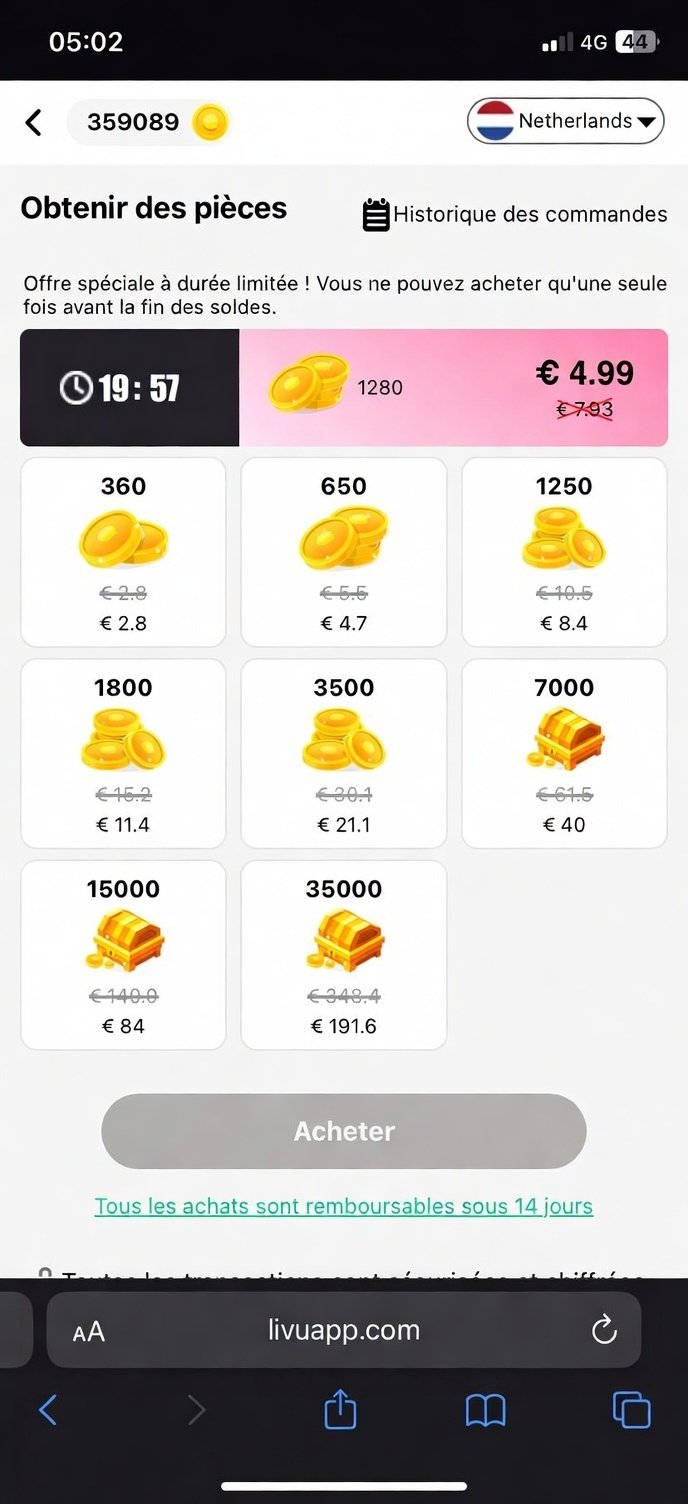Reload the livuapp.com page
This screenshot has width=688, height=1504.
tap(603, 1330)
